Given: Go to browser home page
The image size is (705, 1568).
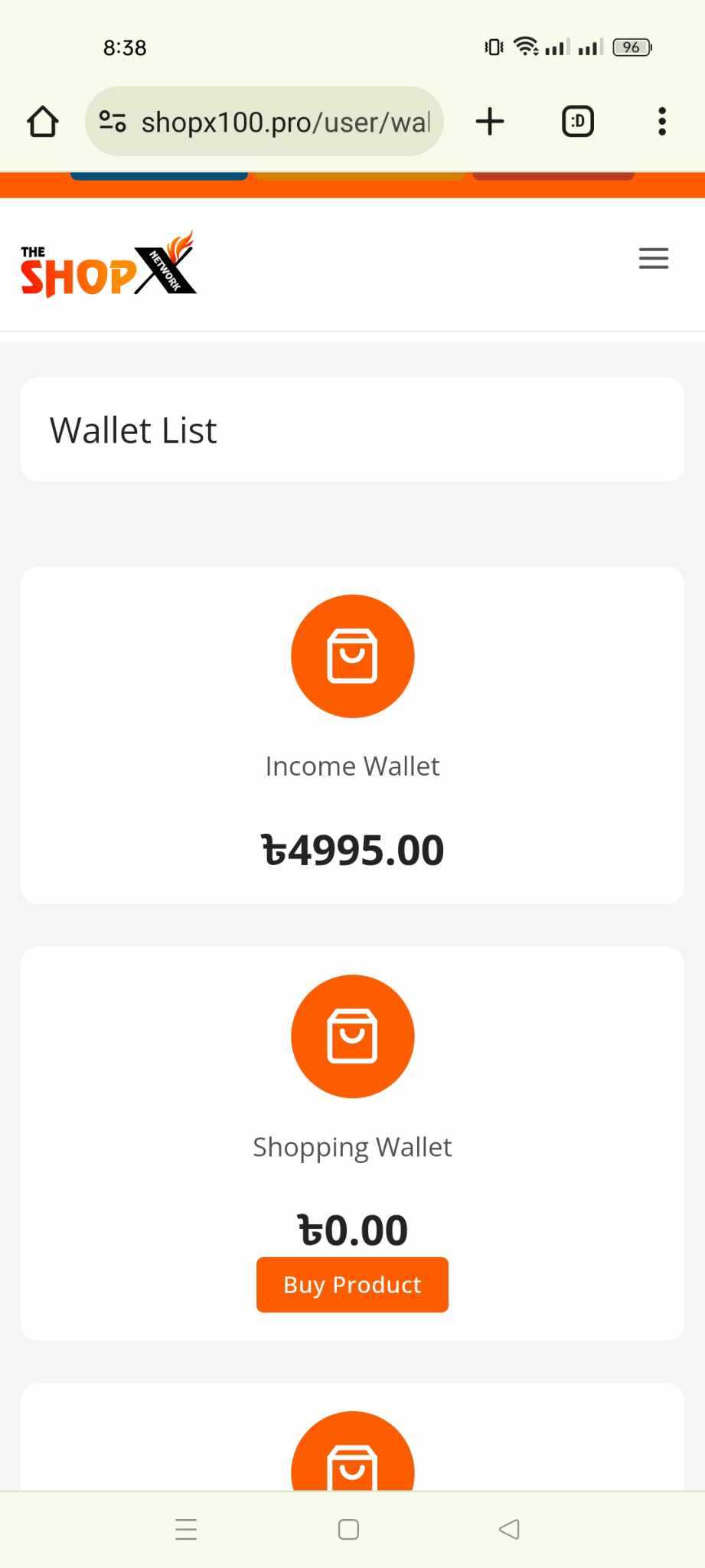Looking at the screenshot, I should click(x=43, y=122).
